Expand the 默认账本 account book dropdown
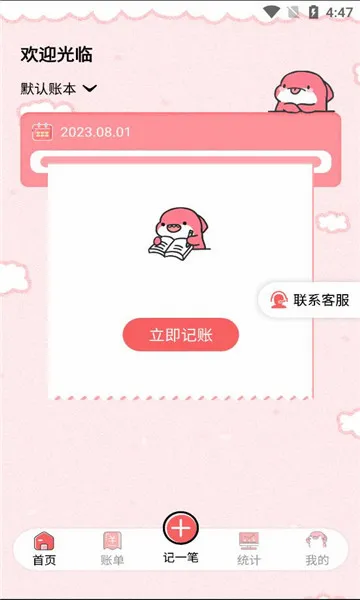This screenshot has height=600, width=360. tap(59, 89)
